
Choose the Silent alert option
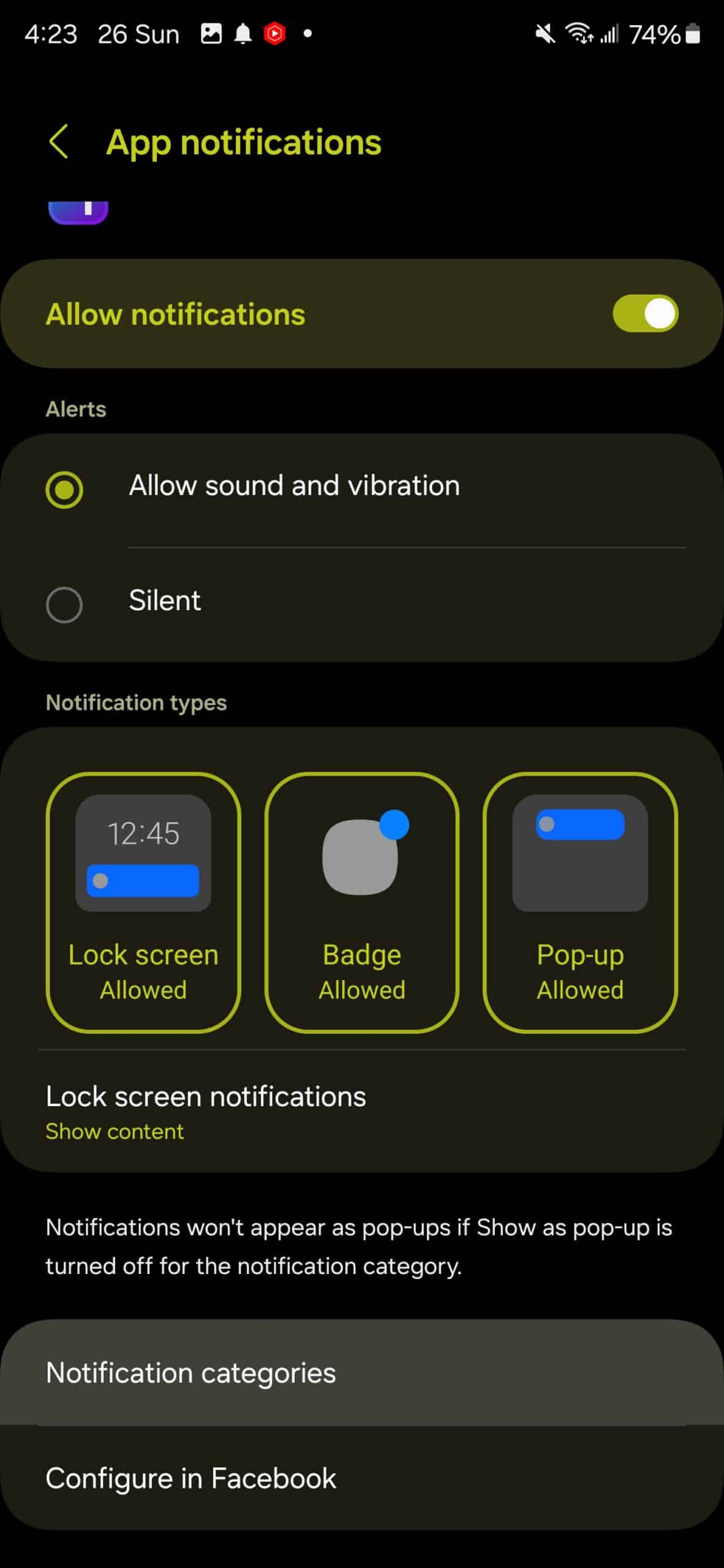[x=362, y=604]
